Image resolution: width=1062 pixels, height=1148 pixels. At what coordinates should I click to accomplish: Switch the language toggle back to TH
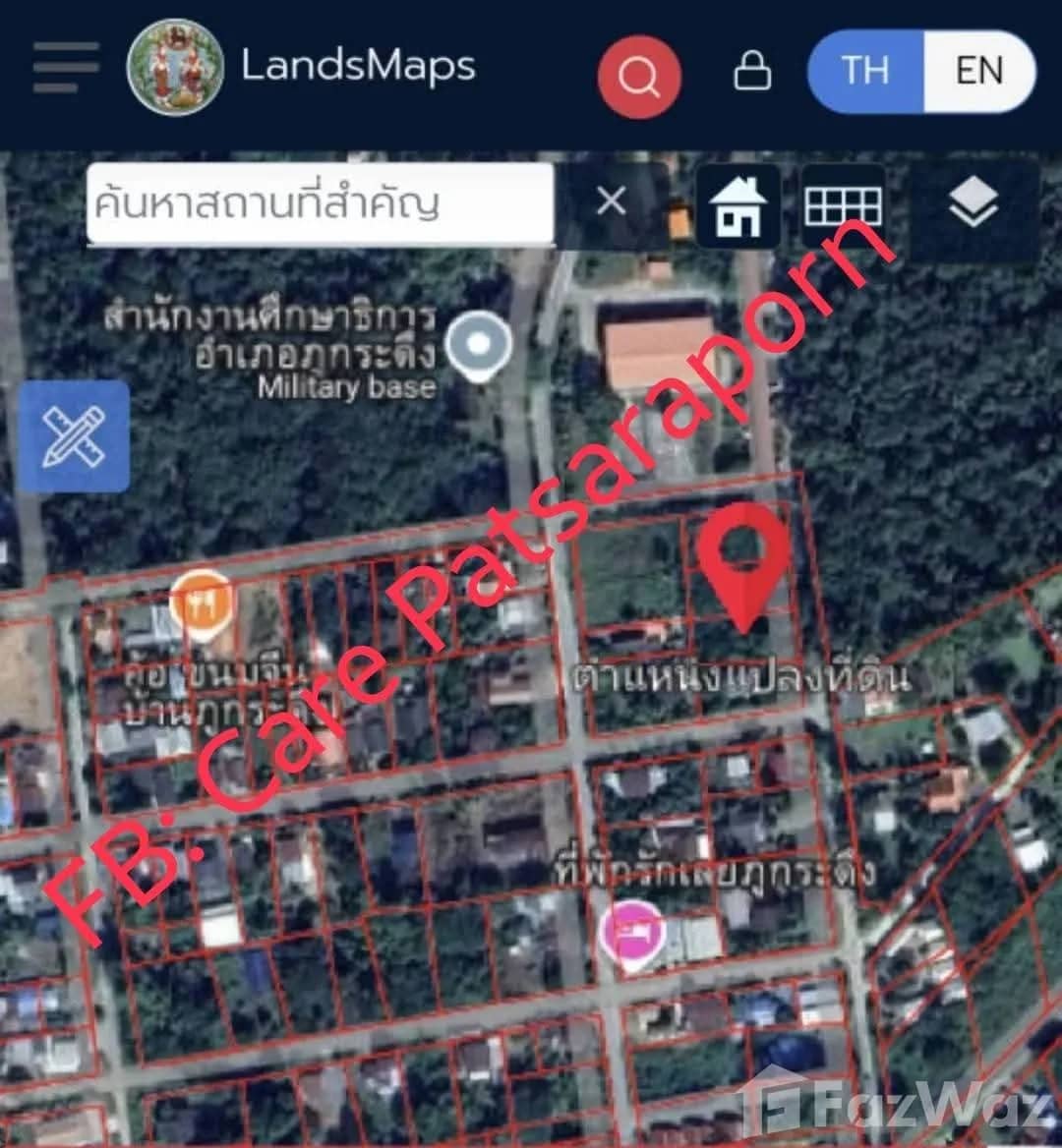[866, 72]
